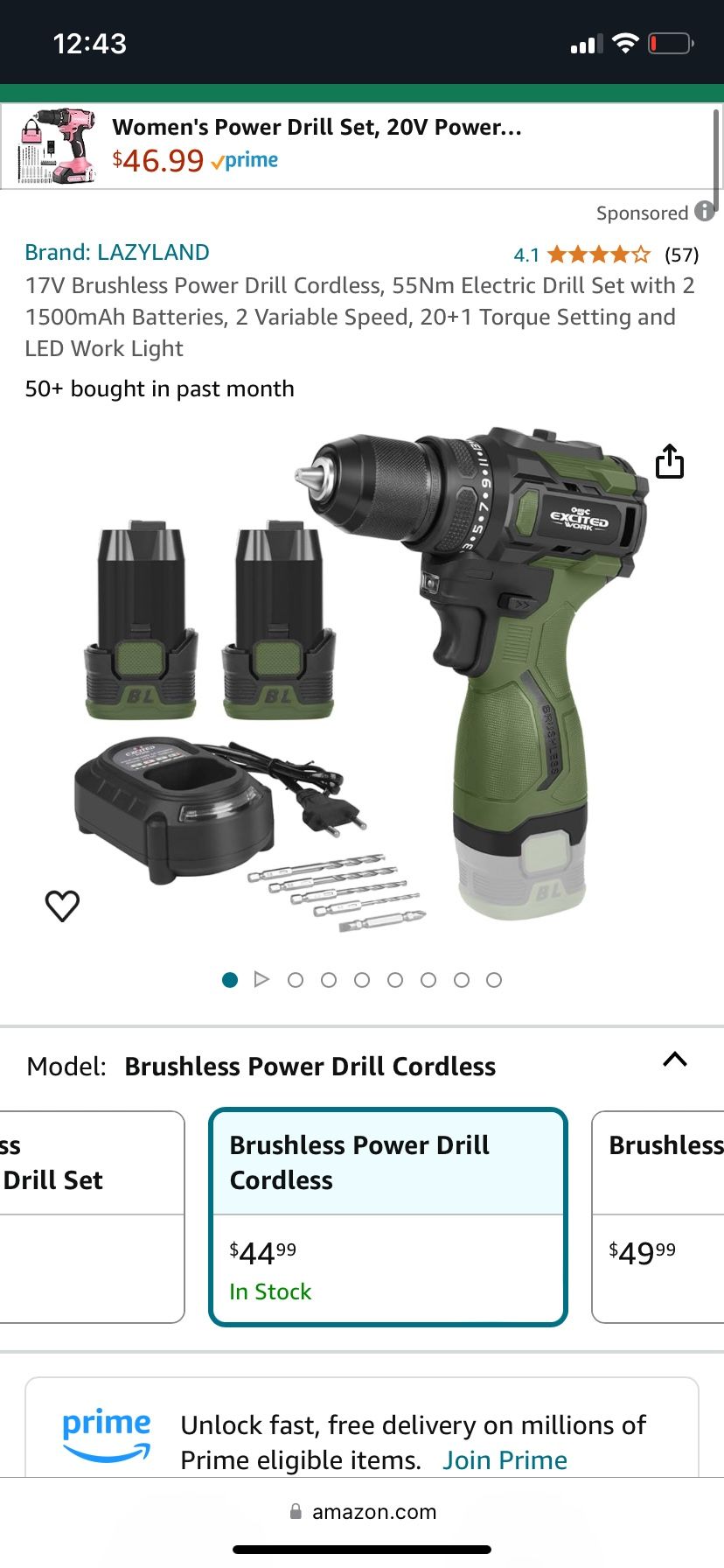724x1568 pixels.
Task: Collapse the Model options section
Action: 674,1060
